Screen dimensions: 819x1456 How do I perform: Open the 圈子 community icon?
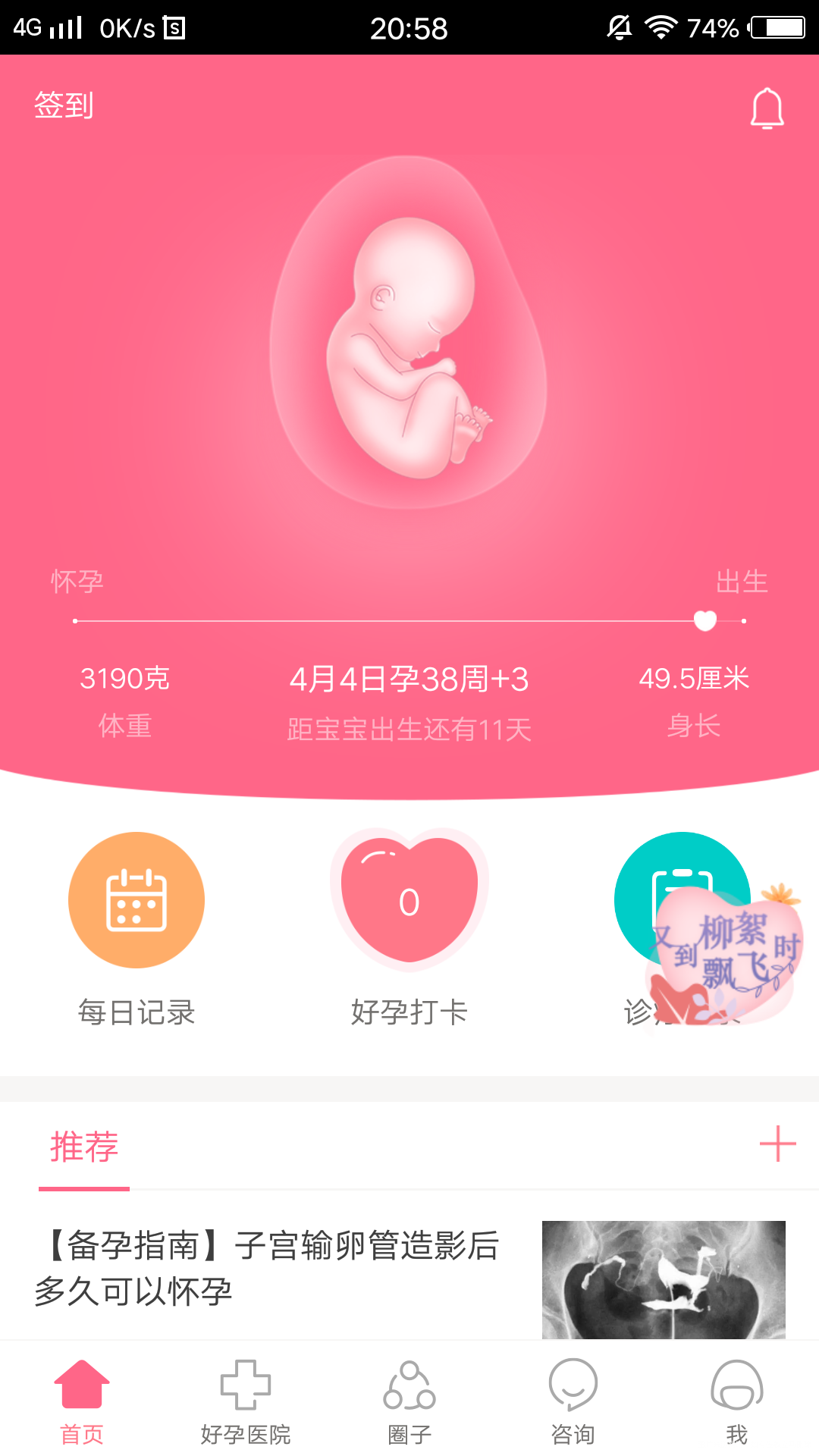409,1389
